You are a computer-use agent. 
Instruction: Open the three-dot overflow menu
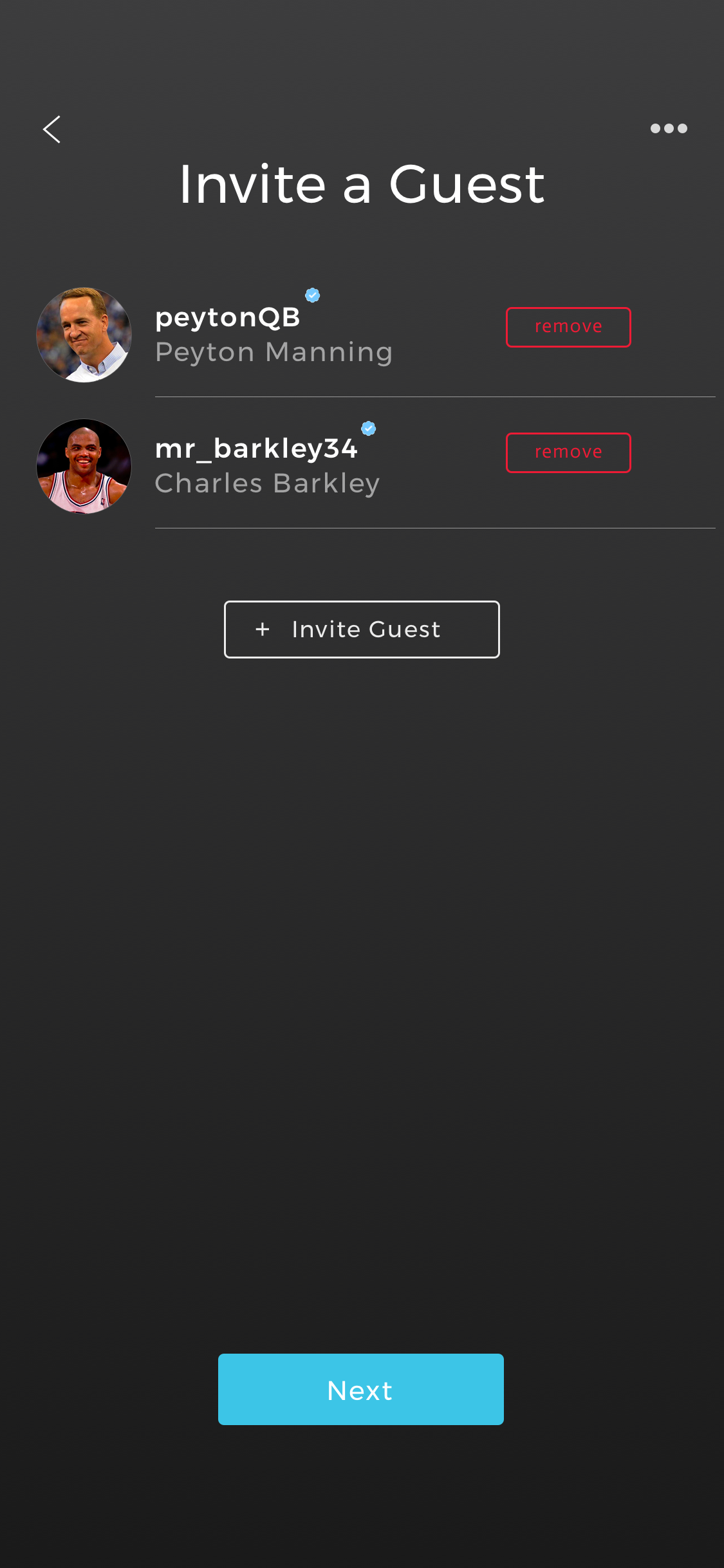click(x=669, y=128)
